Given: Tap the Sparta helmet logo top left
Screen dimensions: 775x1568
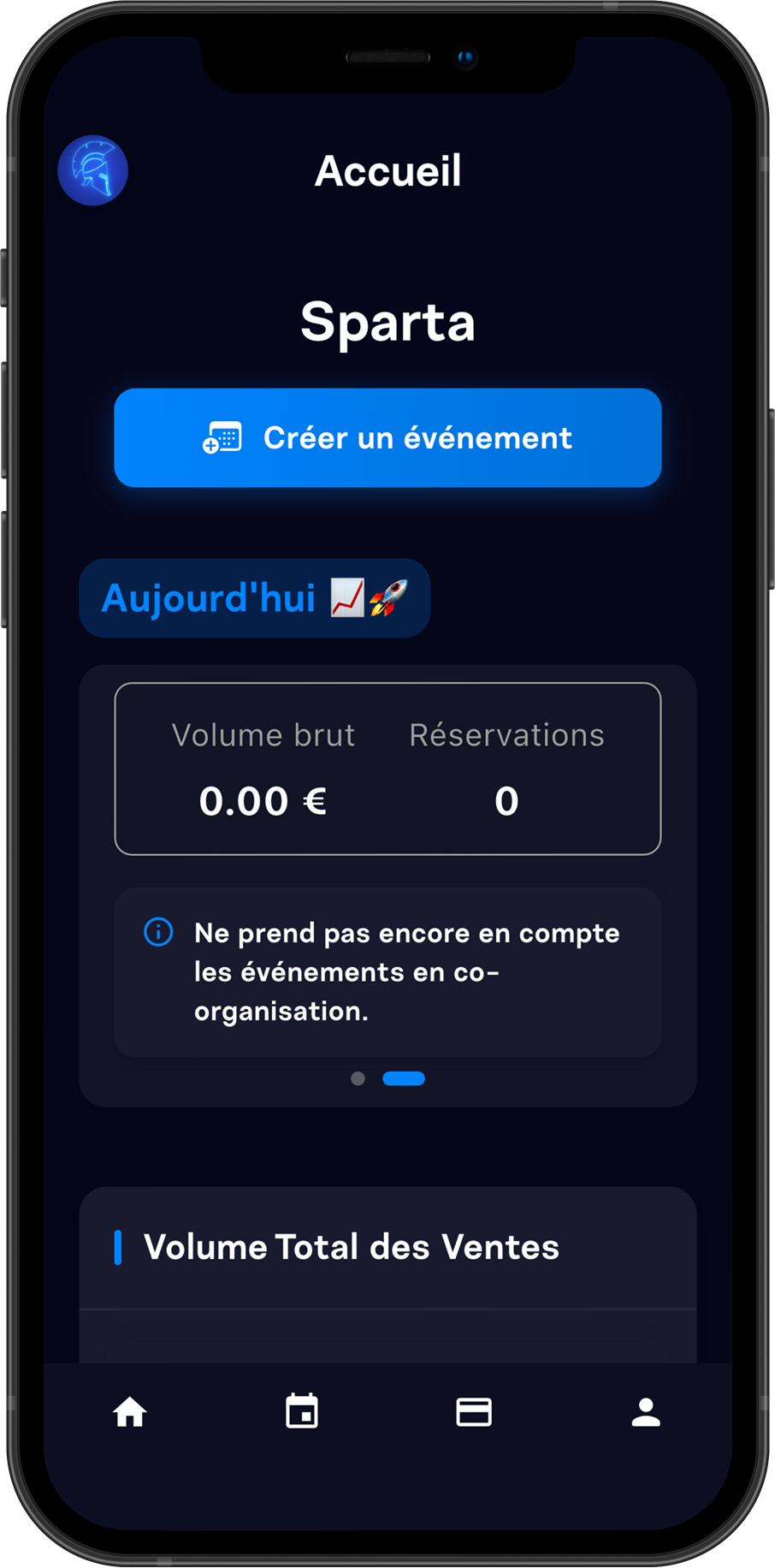Looking at the screenshot, I should click(93, 170).
